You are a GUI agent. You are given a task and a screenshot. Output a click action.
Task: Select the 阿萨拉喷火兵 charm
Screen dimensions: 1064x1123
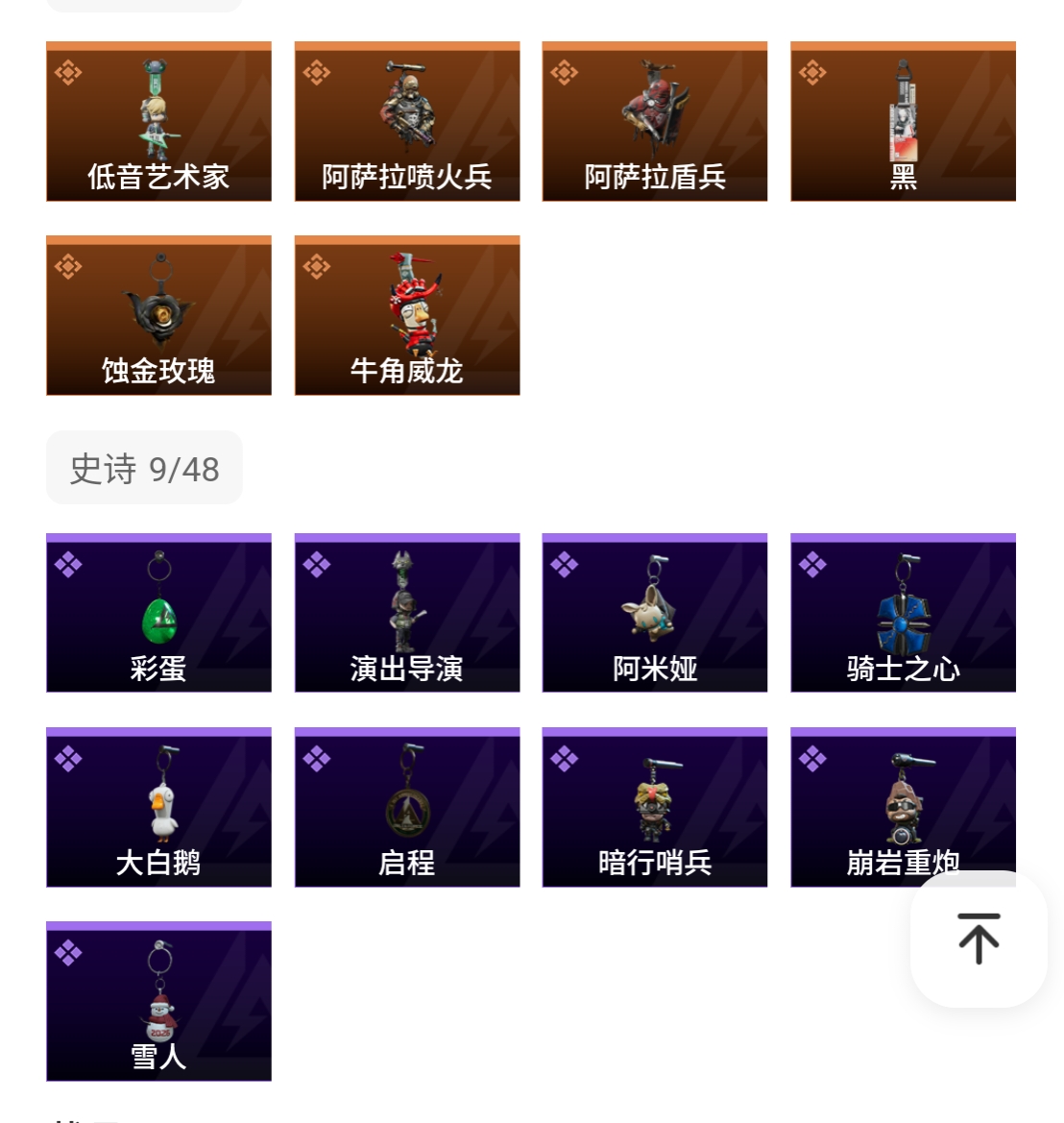[407, 122]
